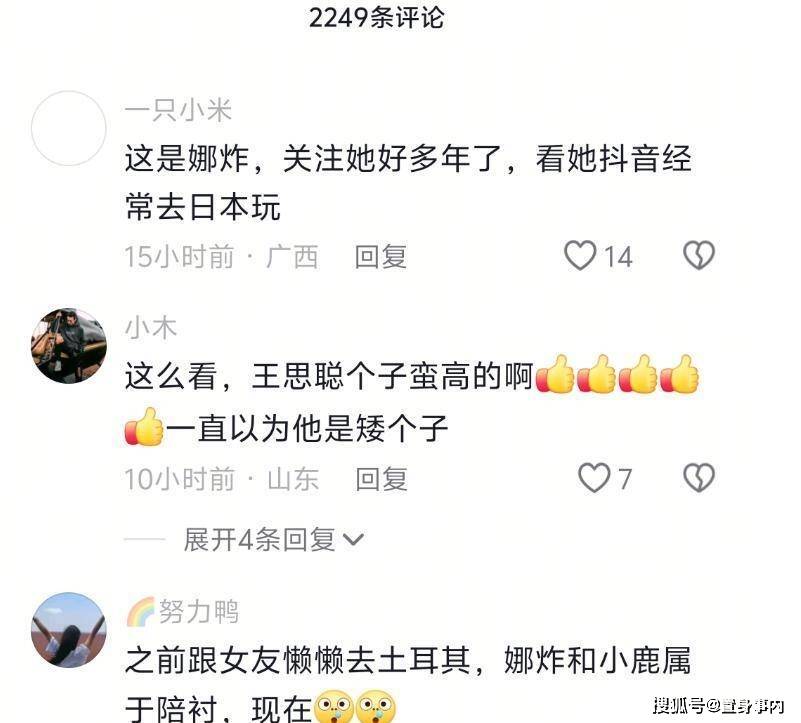Like the comment by 一只小米

pyautogui.click(x=581, y=256)
